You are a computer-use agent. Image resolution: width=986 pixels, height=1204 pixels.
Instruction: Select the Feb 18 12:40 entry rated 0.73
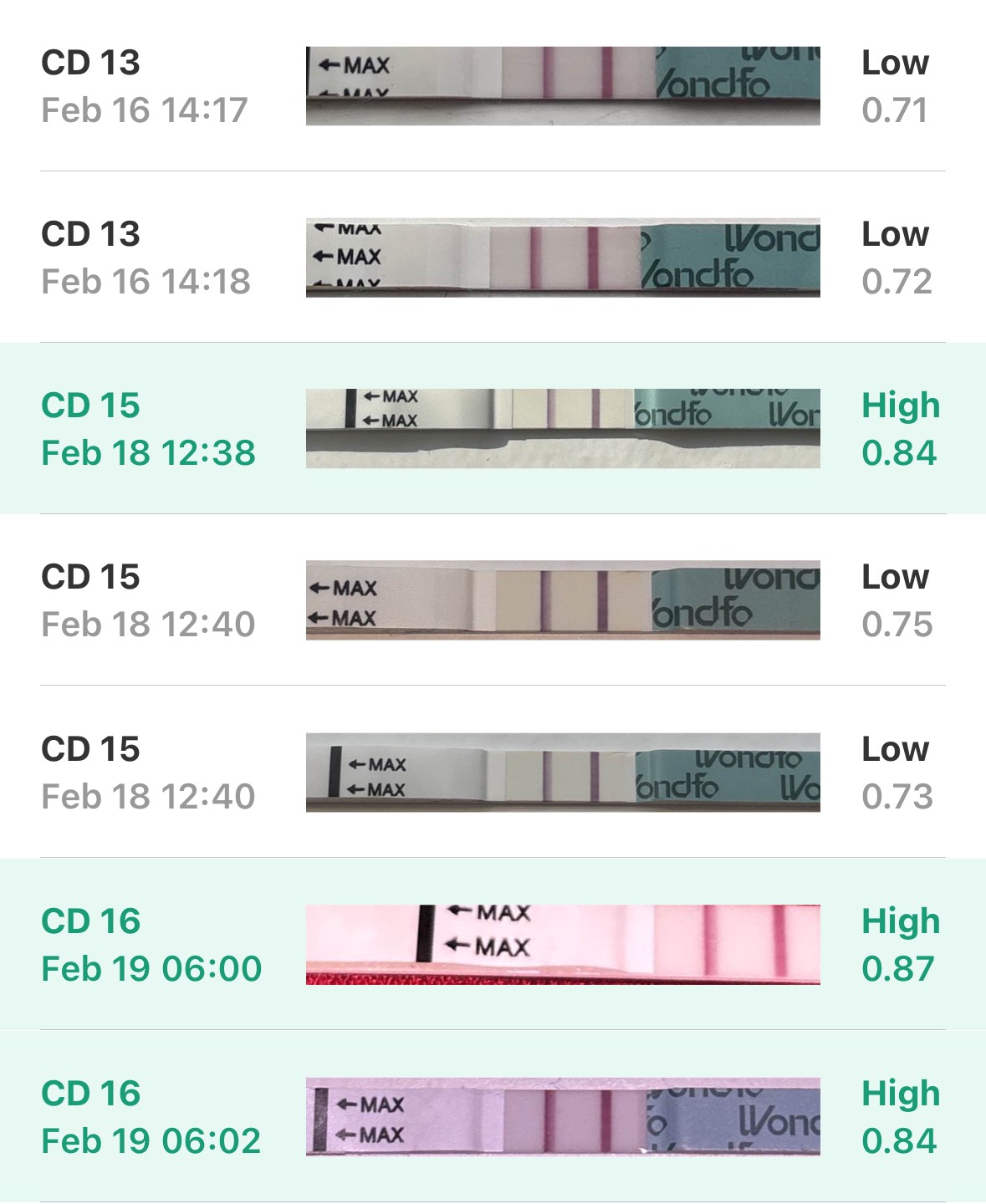click(x=493, y=773)
